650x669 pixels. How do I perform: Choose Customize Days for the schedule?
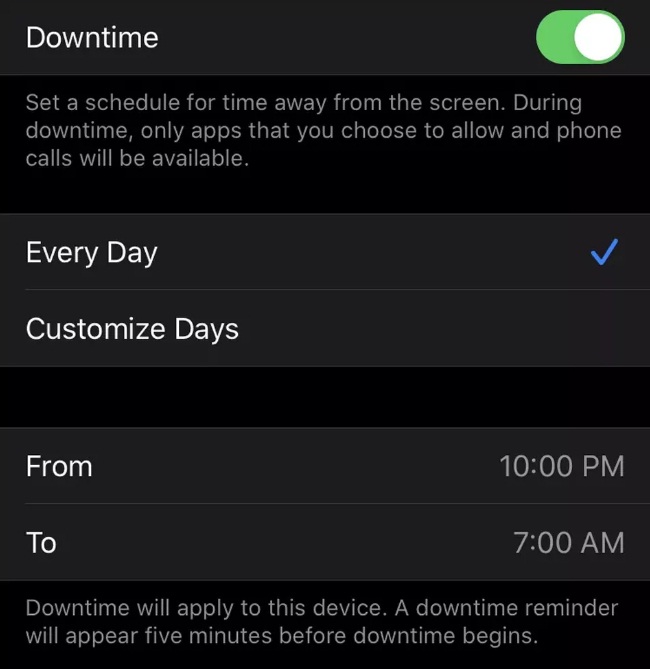click(324, 329)
